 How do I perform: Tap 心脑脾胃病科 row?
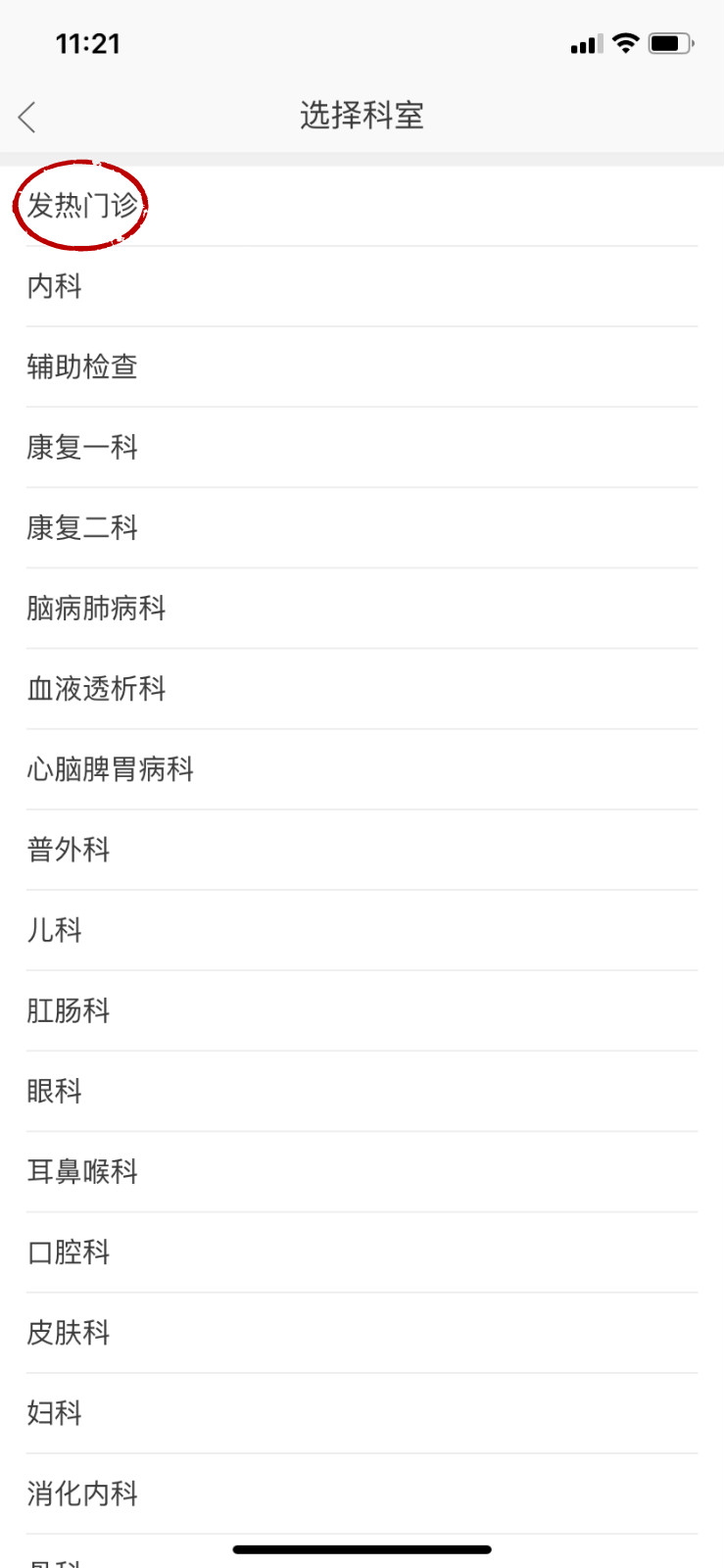362,769
